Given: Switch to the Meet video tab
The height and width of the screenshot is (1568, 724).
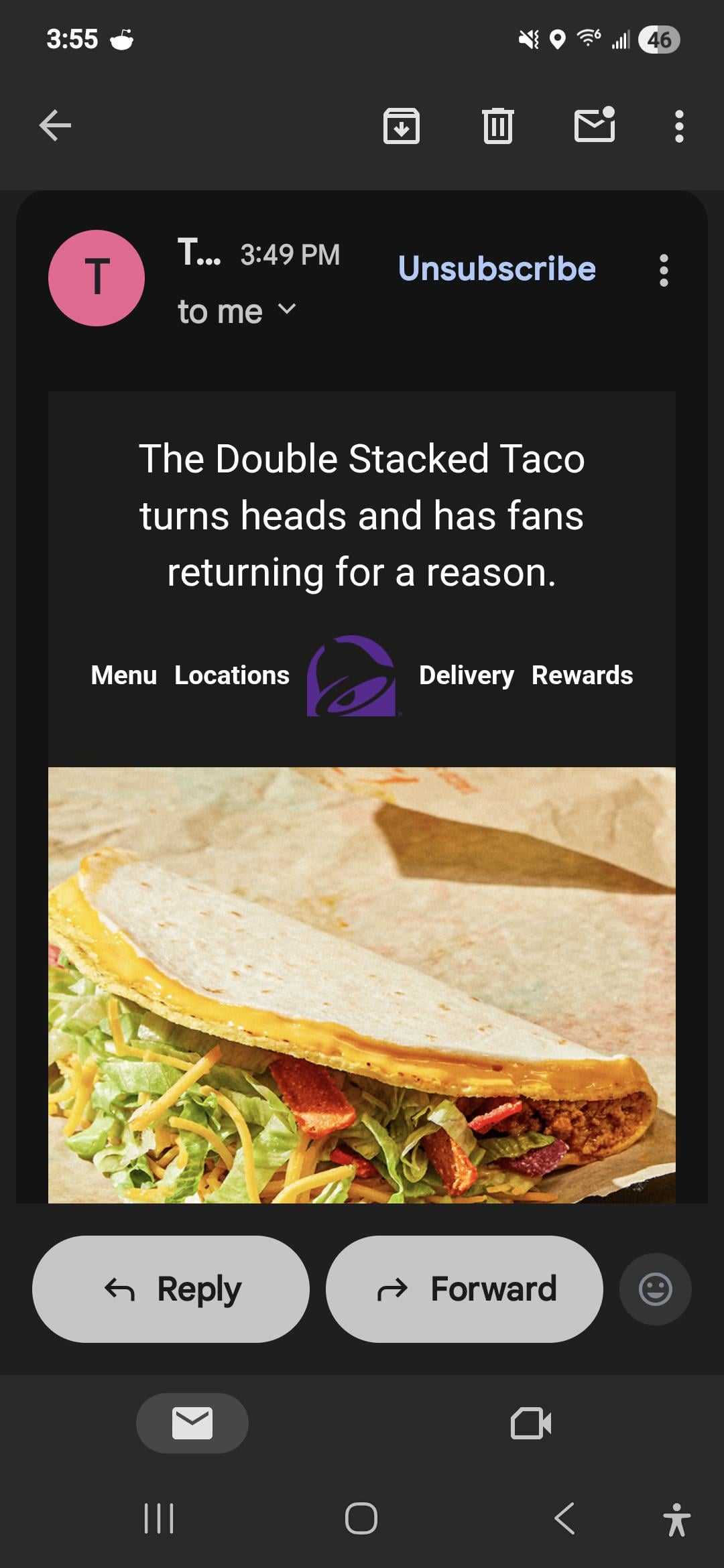Looking at the screenshot, I should coord(531,1423).
